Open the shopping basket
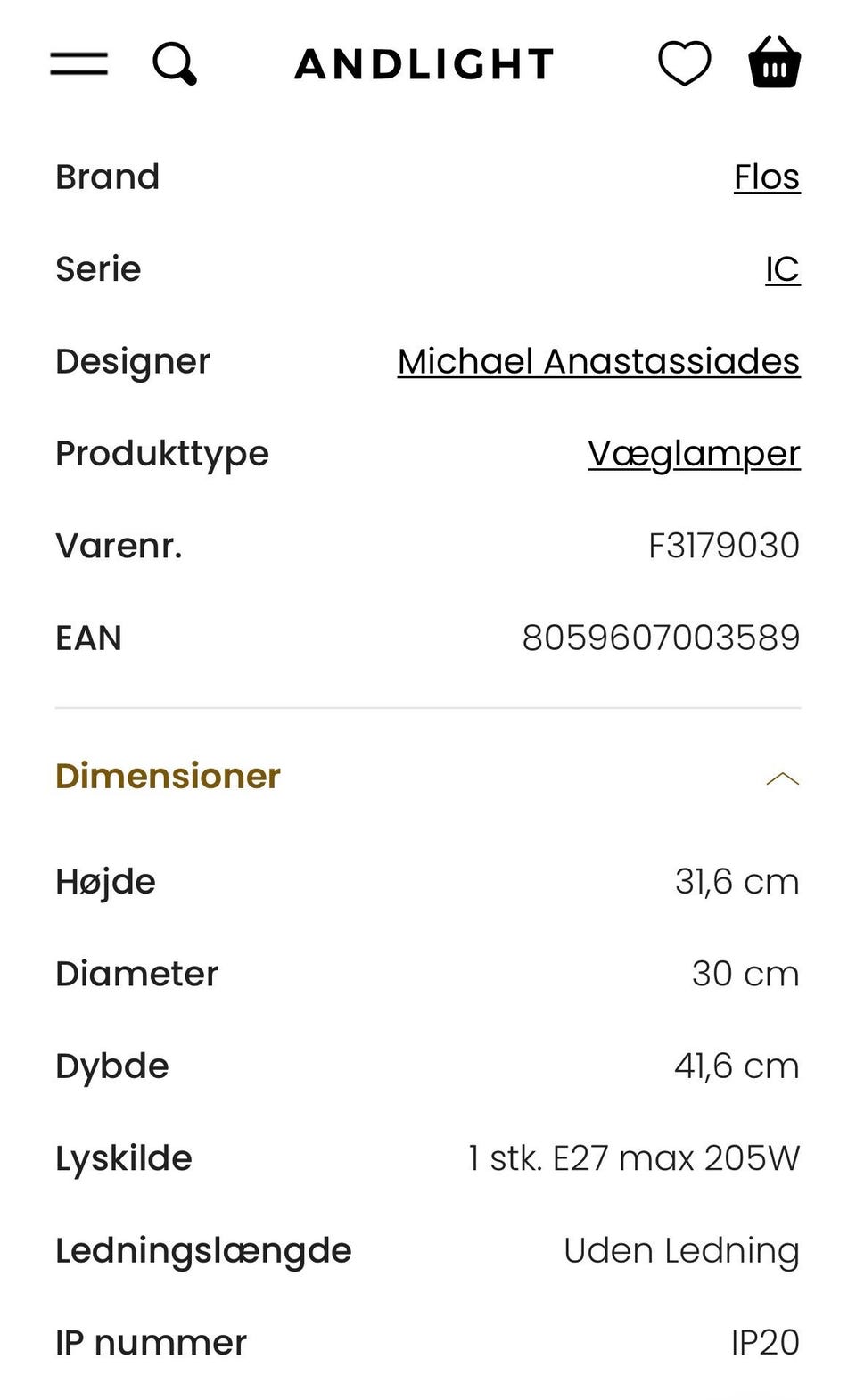The height and width of the screenshot is (1400, 856). click(x=774, y=62)
